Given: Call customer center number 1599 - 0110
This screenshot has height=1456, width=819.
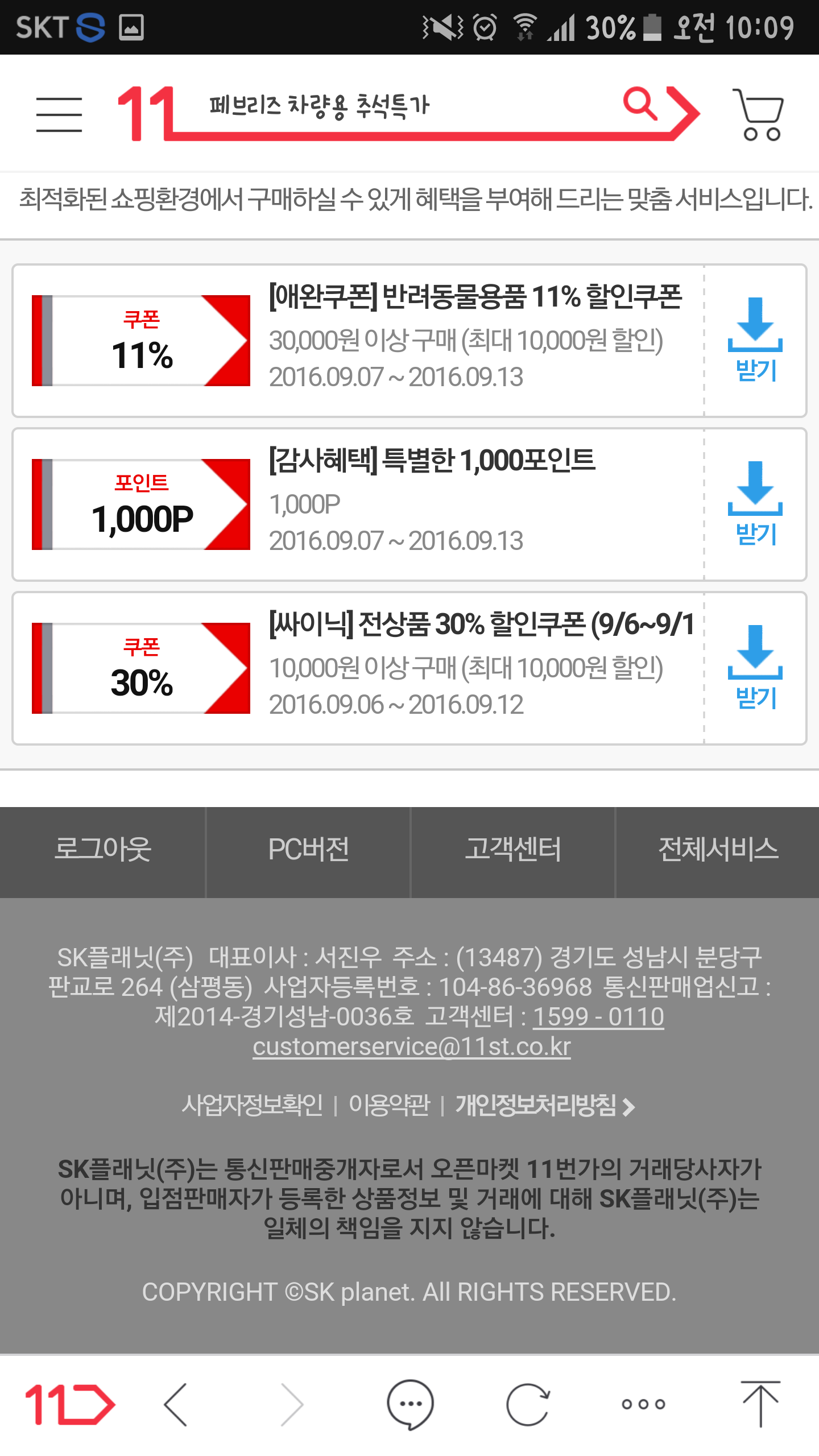Looking at the screenshot, I should pos(598,1016).
